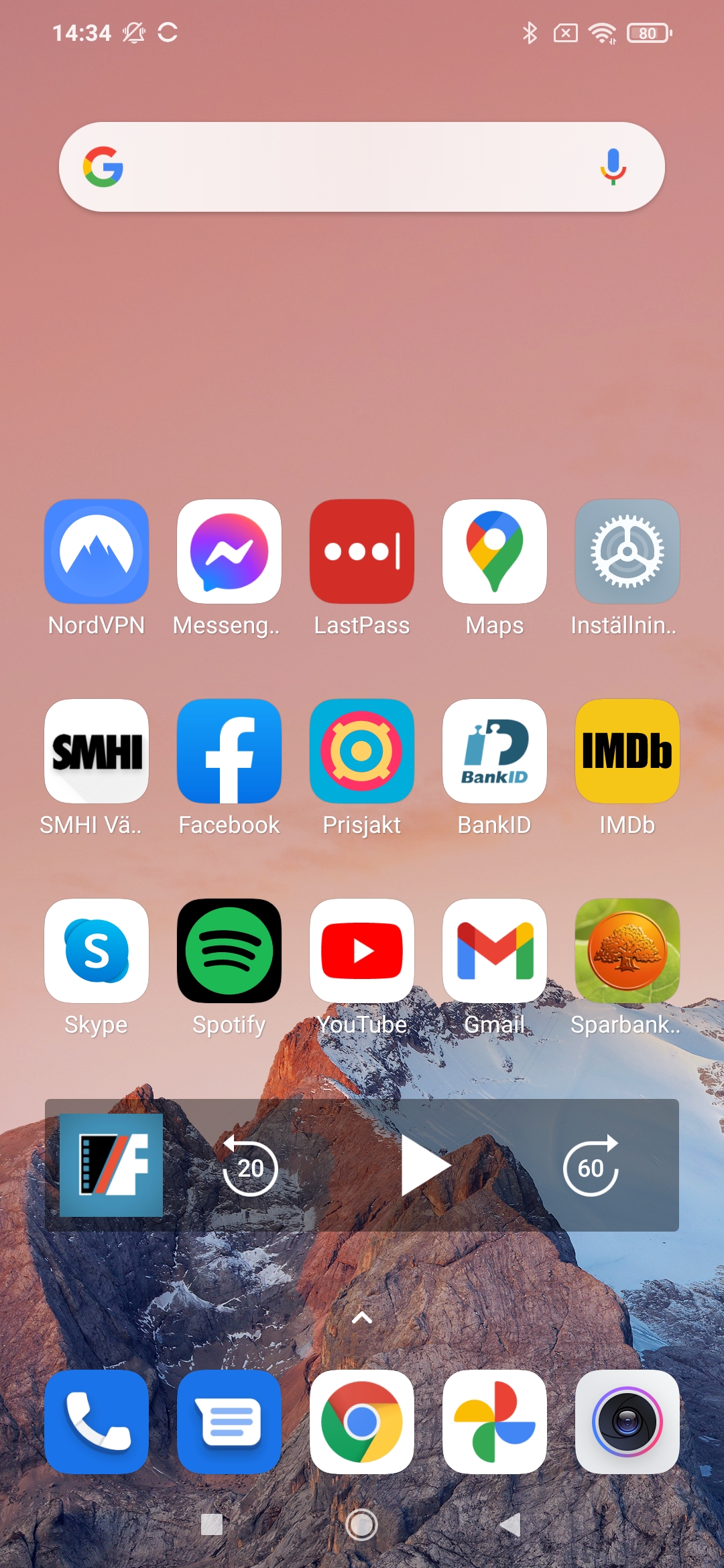Open the Chrome browser
This screenshot has height=1568, width=724.
362,1421
